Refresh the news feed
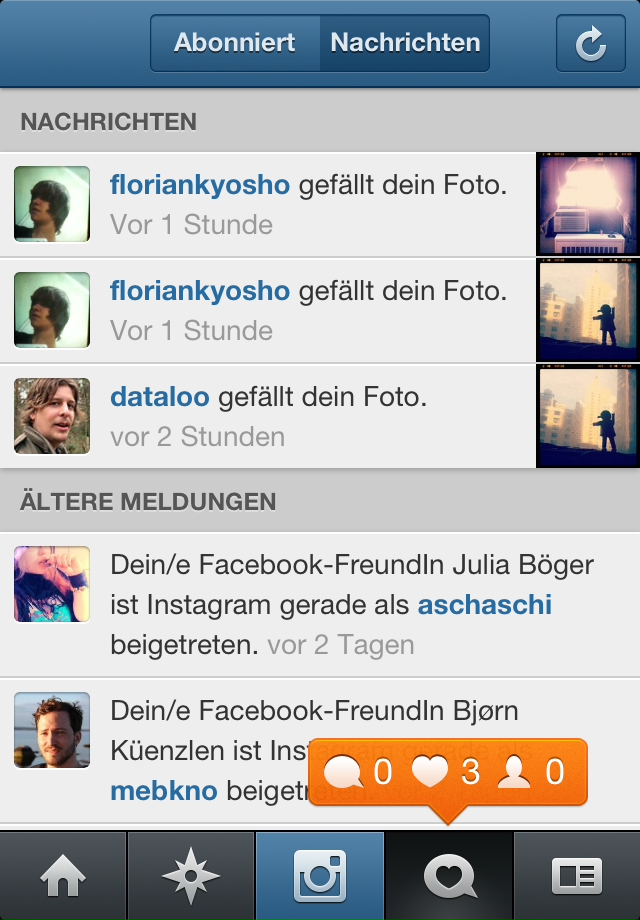640x920 pixels. pyautogui.click(x=590, y=43)
